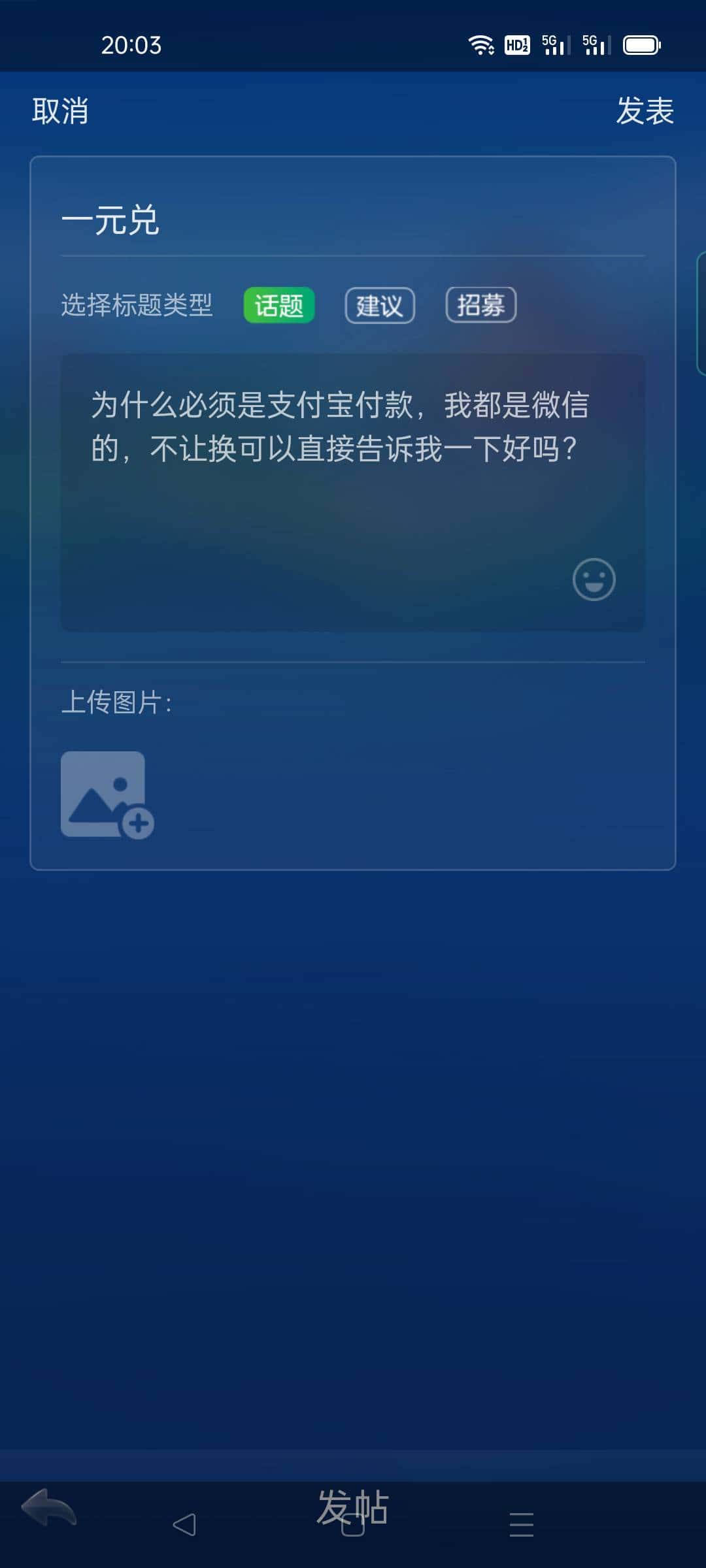Tap the navigation back triangle button

pos(186,1522)
